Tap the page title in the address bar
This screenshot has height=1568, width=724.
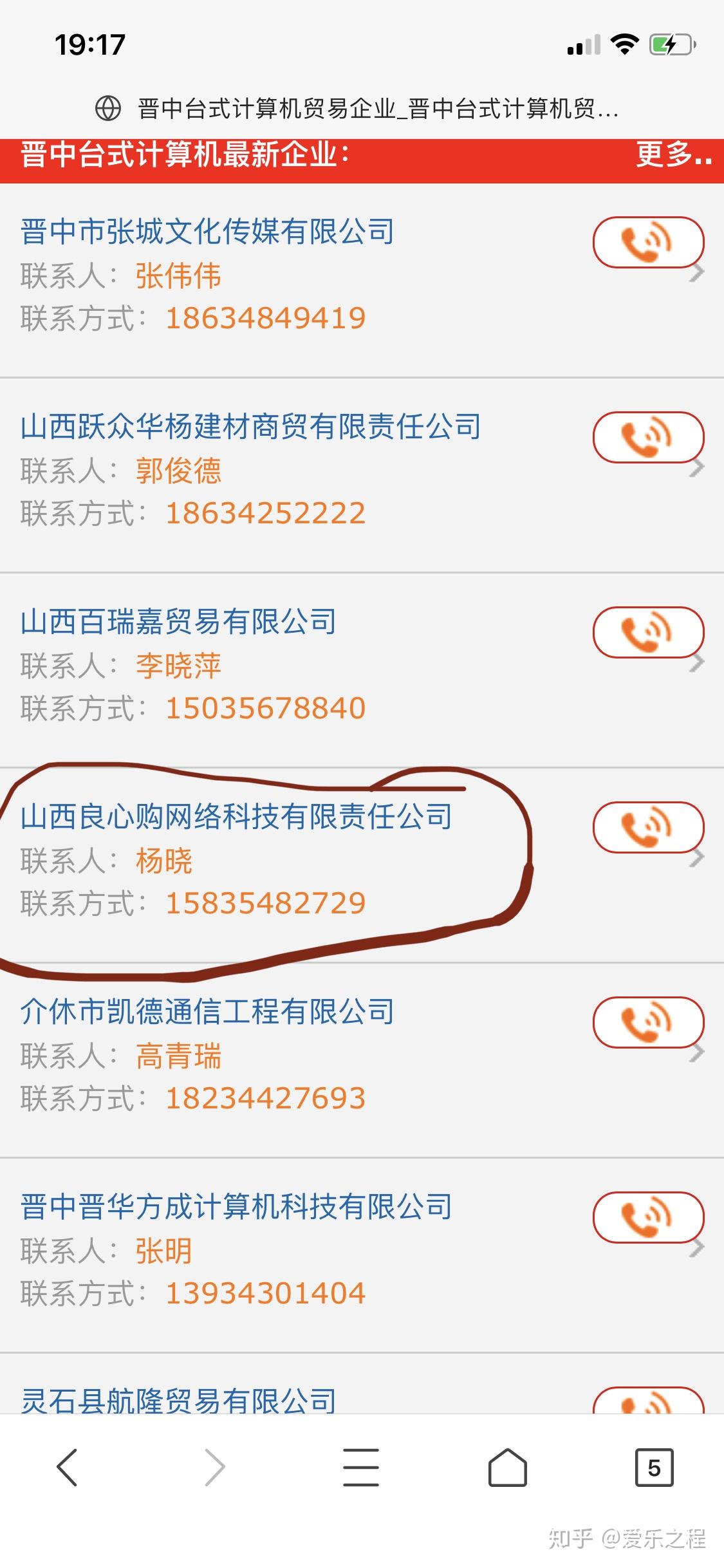[x=373, y=108]
